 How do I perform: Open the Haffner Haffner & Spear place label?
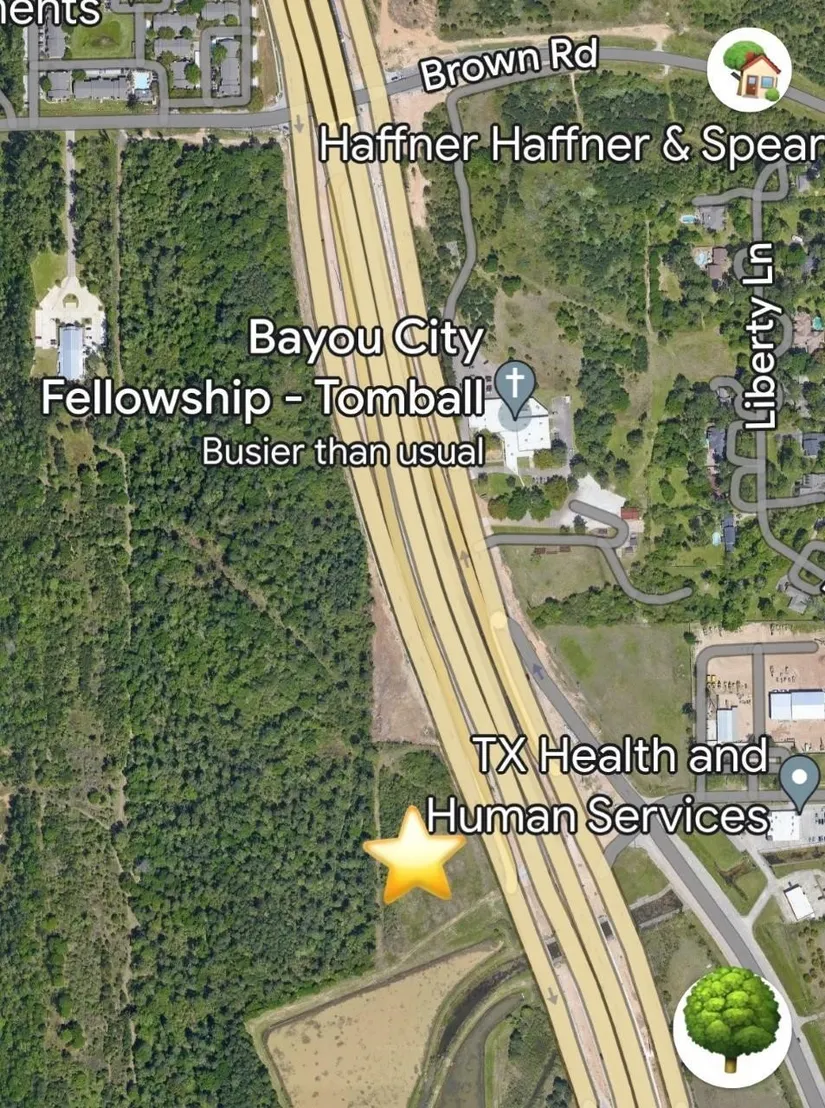tap(571, 147)
